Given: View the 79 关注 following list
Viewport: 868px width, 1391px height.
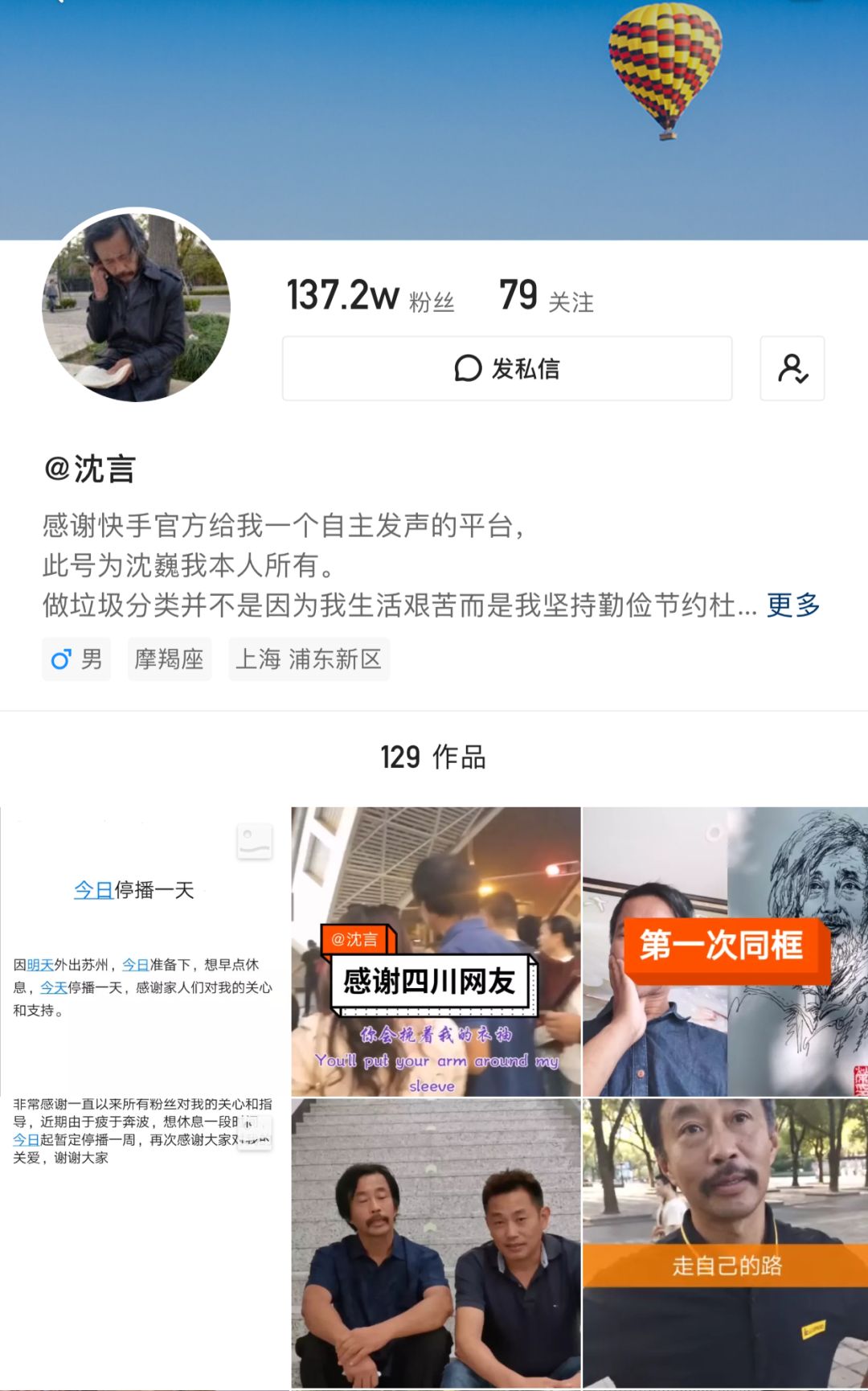Looking at the screenshot, I should 546,296.
